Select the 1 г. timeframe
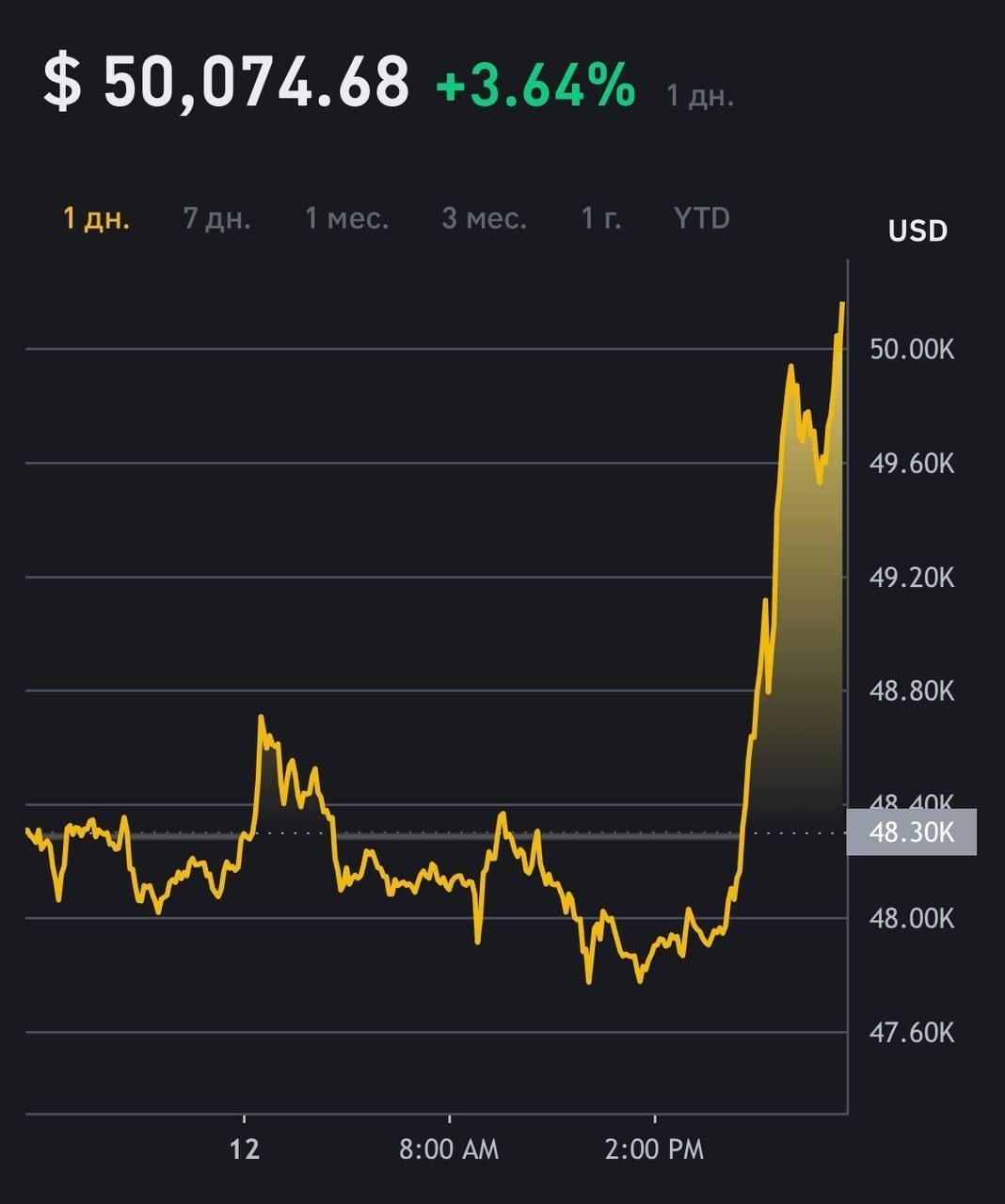 [x=601, y=218]
